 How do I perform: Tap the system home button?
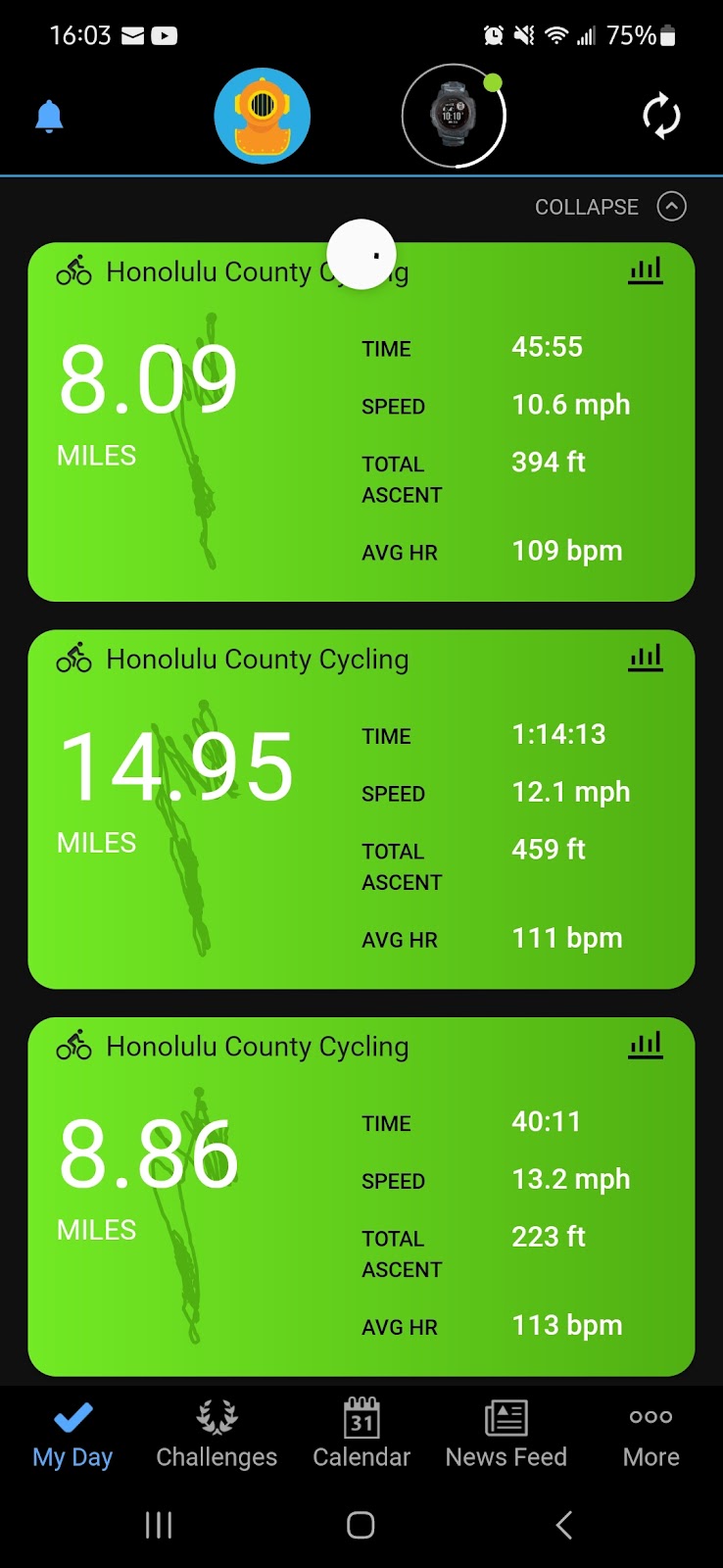[361, 1525]
